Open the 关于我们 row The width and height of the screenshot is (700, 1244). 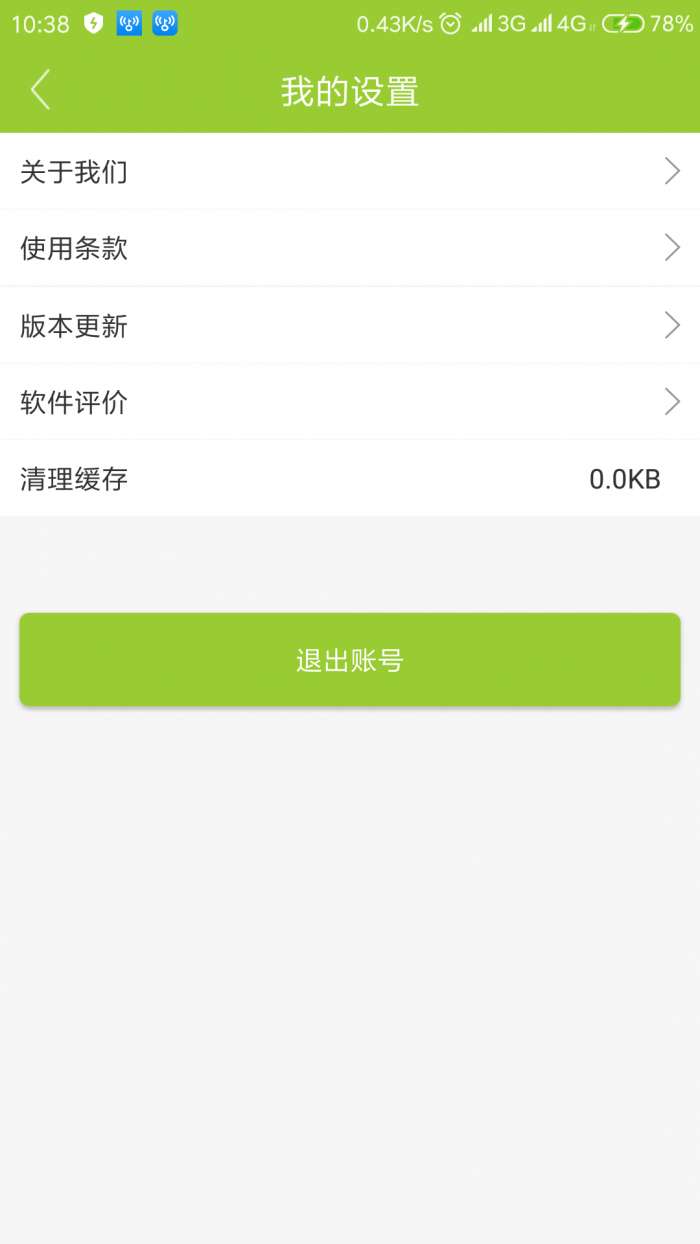click(x=350, y=172)
